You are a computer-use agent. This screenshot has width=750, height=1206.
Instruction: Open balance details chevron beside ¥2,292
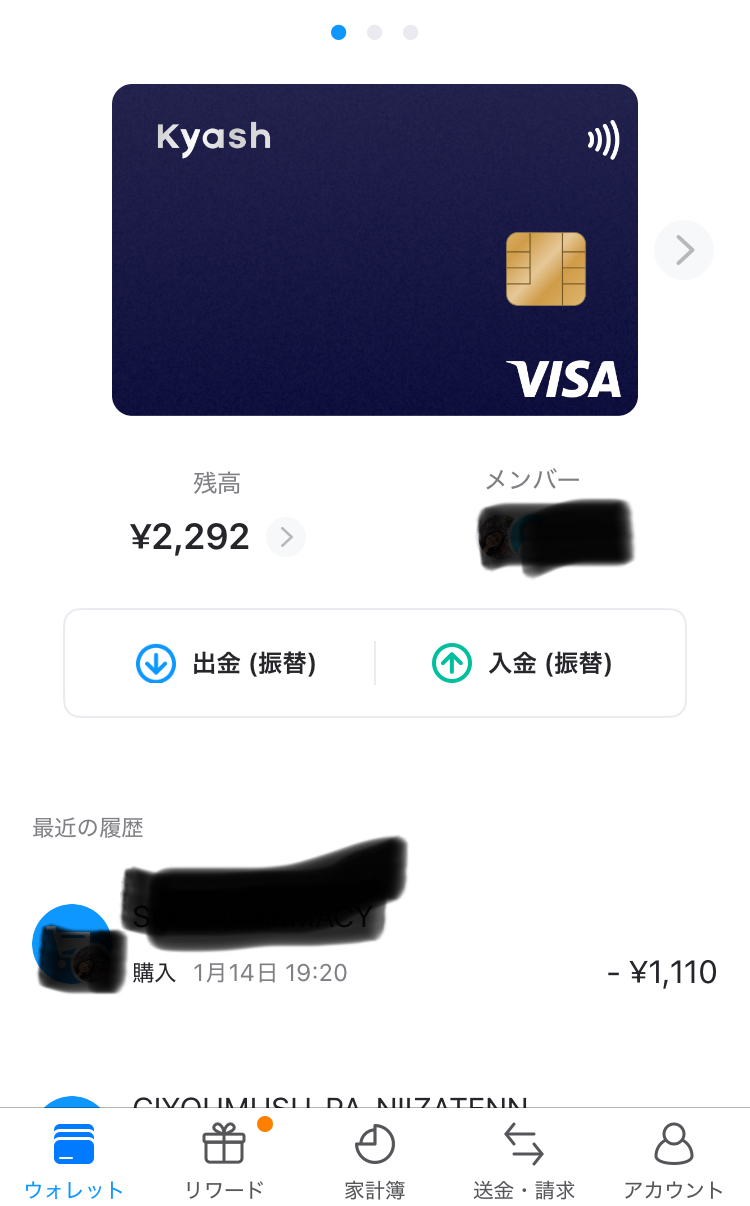[x=286, y=538]
